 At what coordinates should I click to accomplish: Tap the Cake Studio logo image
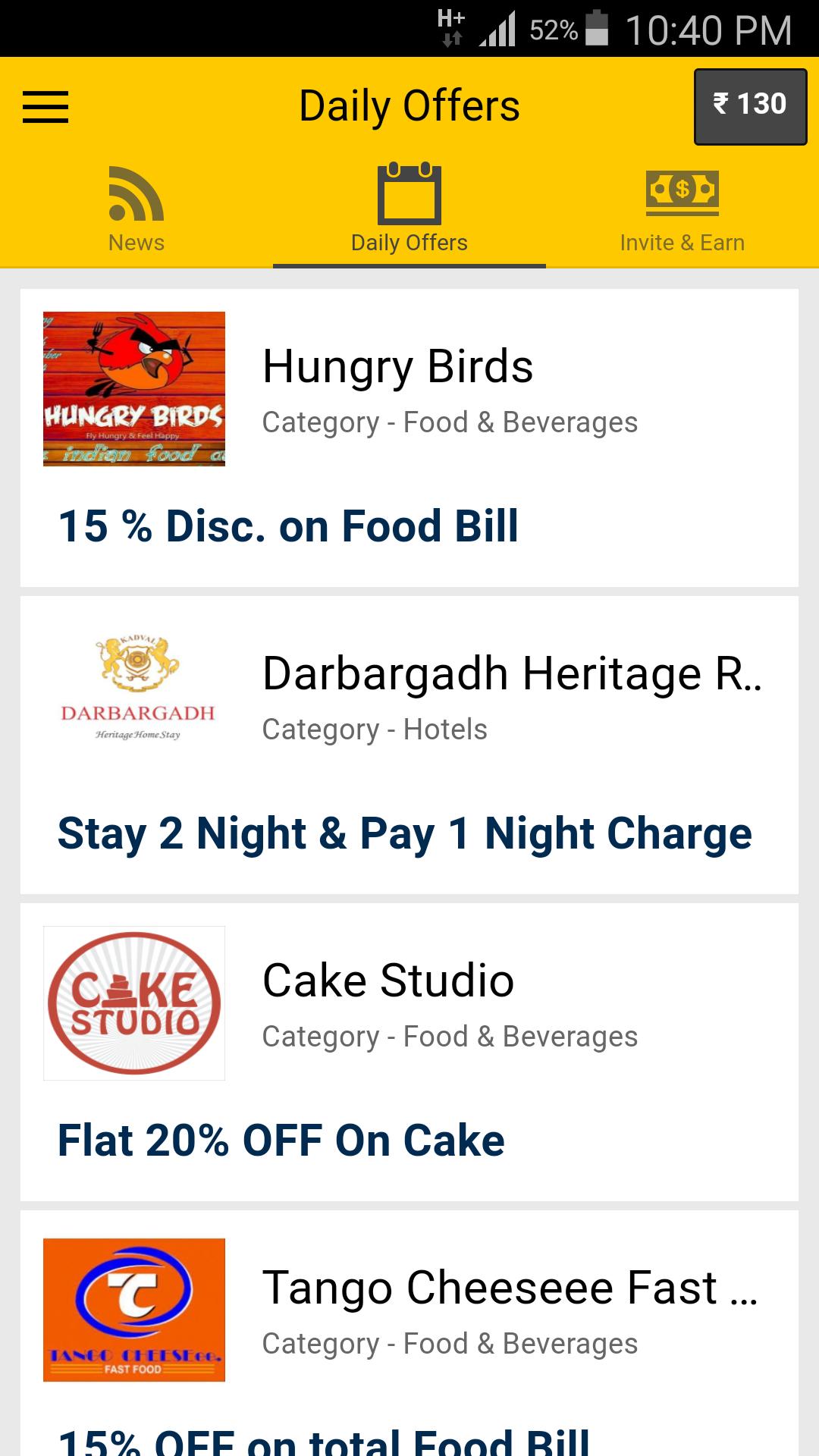pos(134,1003)
